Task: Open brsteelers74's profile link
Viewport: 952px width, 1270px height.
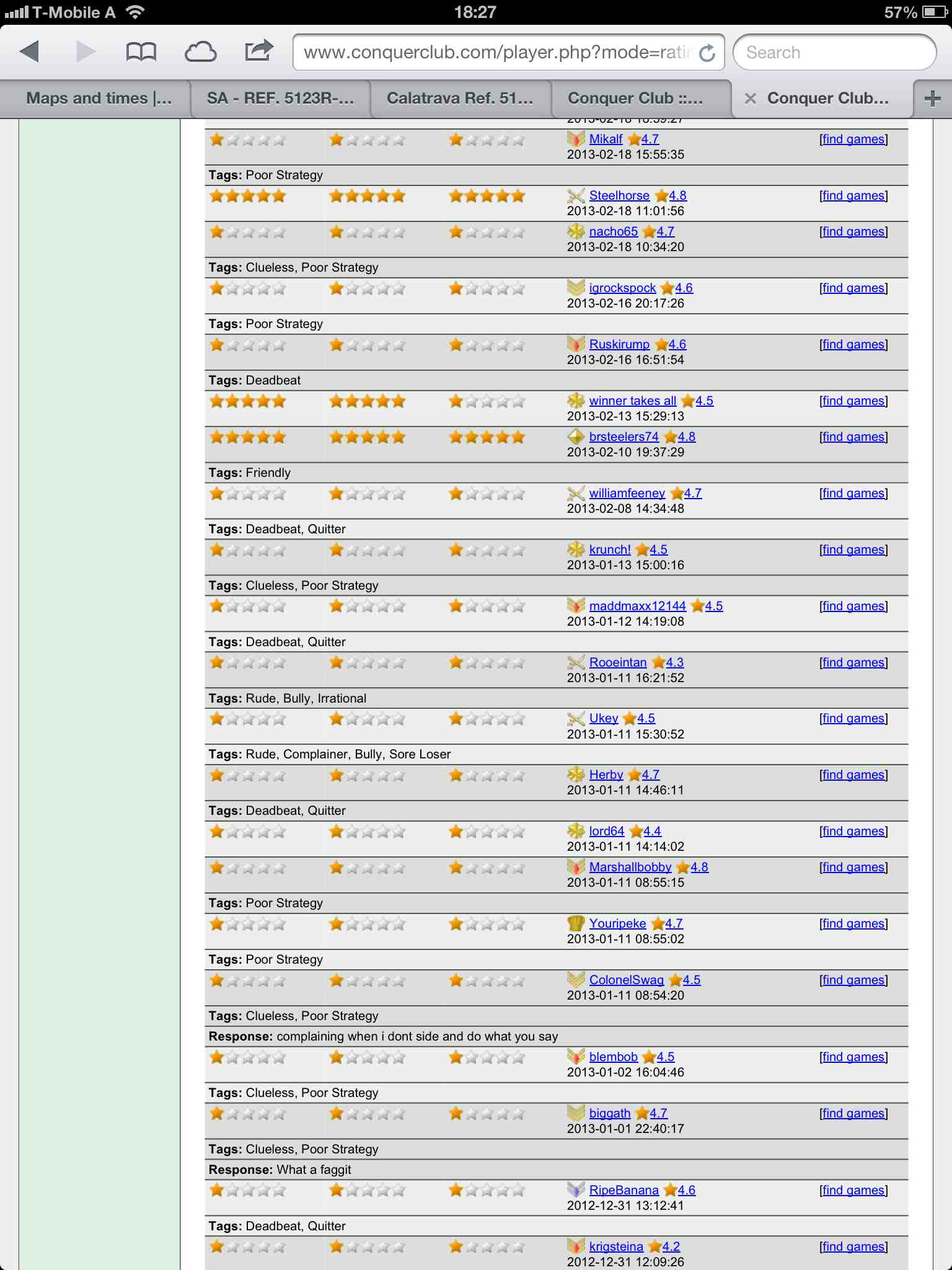Action: (624, 437)
